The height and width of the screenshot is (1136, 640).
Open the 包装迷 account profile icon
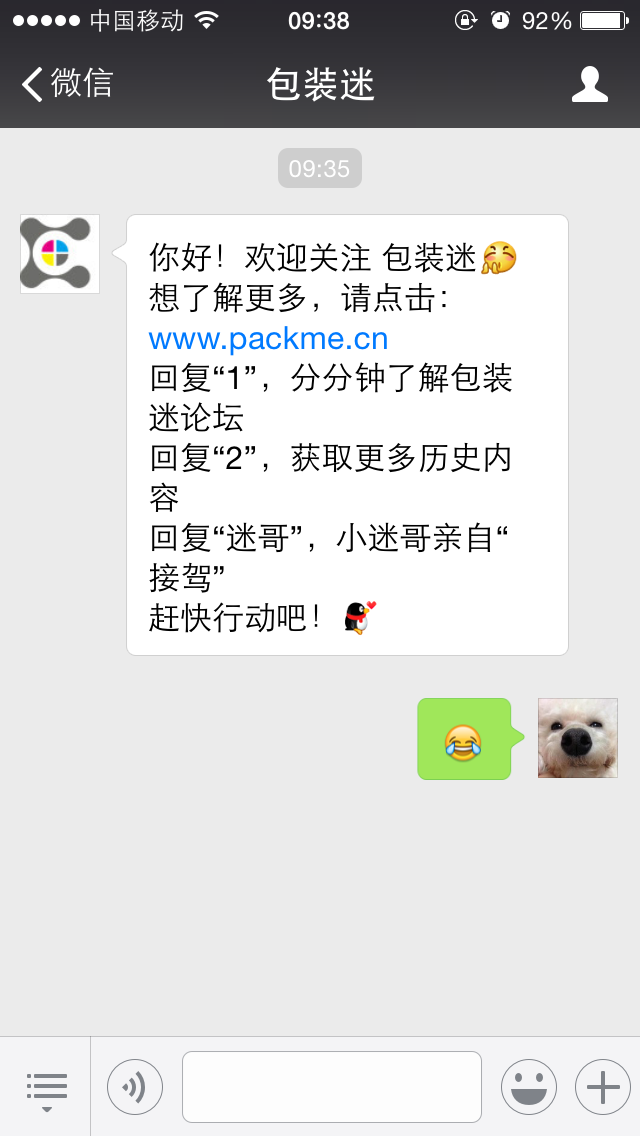pos(590,84)
